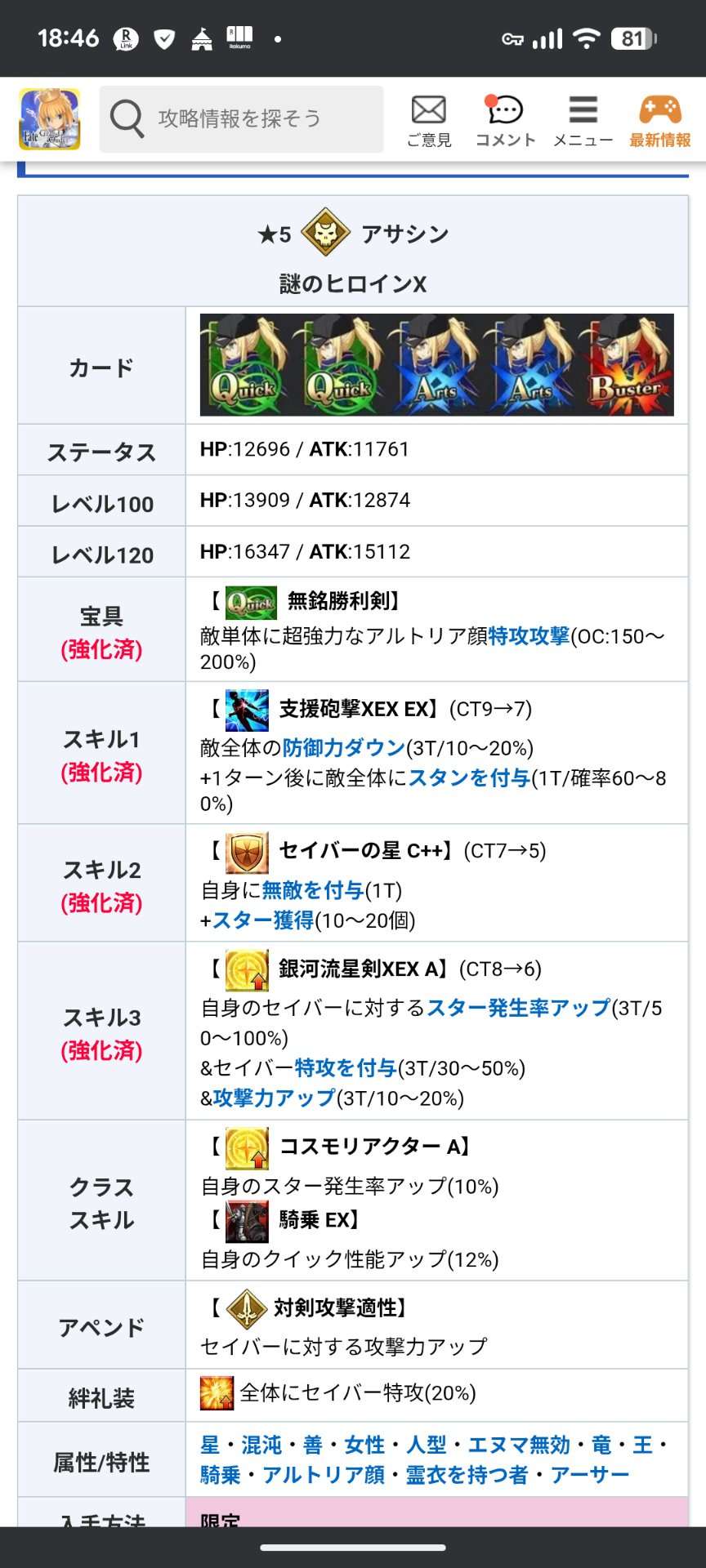Image resolution: width=706 pixels, height=1568 pixels.
Task: Open the コメント comments section
Action: click(x=505, y=120)
